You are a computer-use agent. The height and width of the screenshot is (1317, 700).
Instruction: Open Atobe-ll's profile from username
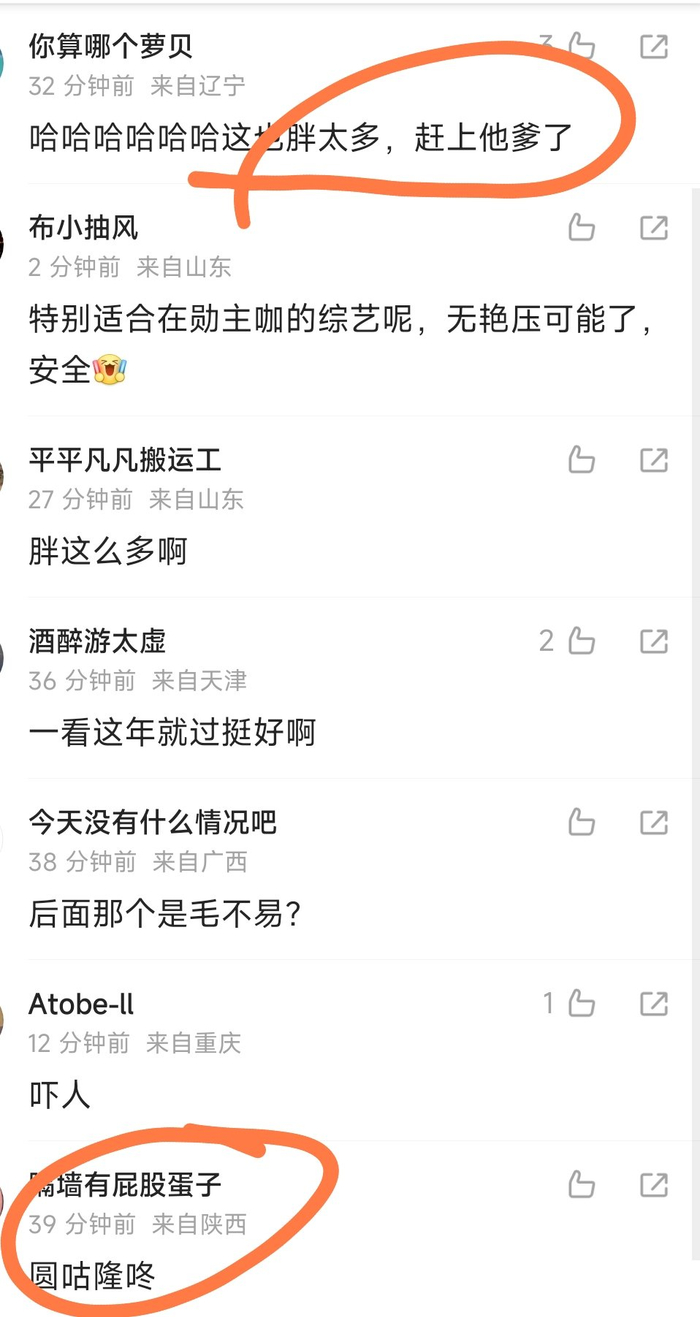[x=81, y=1003]
